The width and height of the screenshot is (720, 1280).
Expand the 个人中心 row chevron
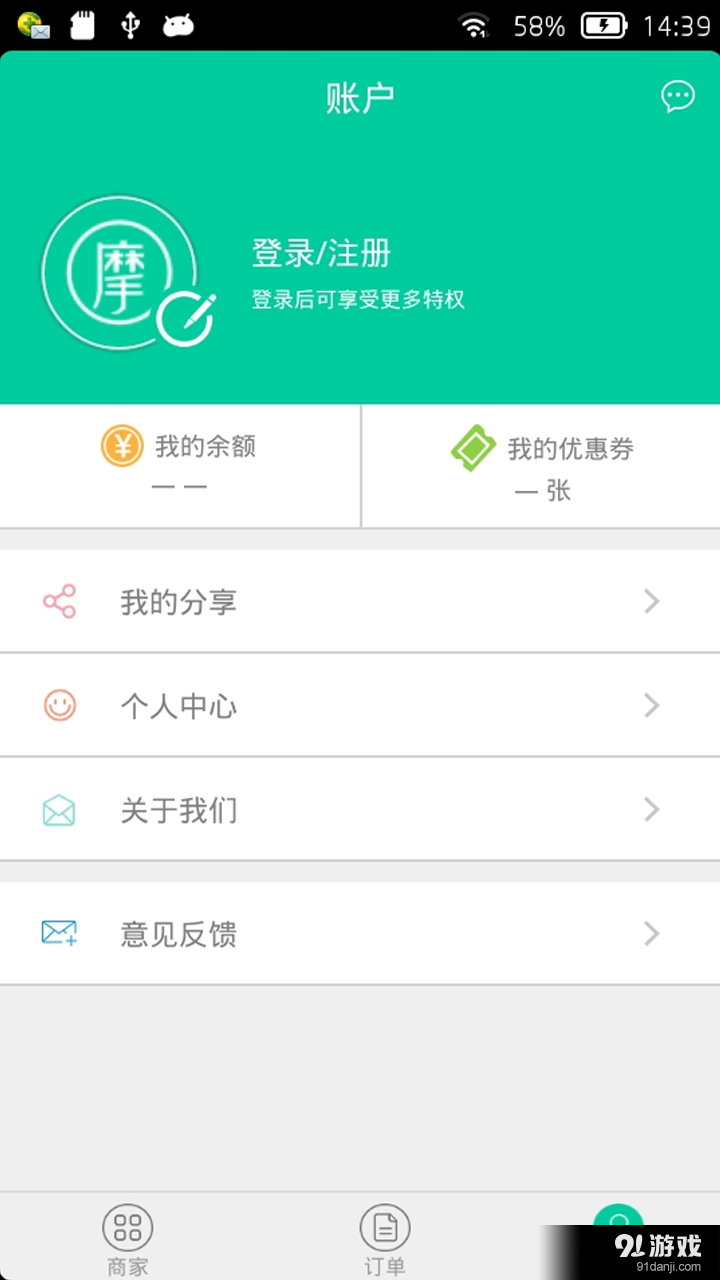click(651, 705)
